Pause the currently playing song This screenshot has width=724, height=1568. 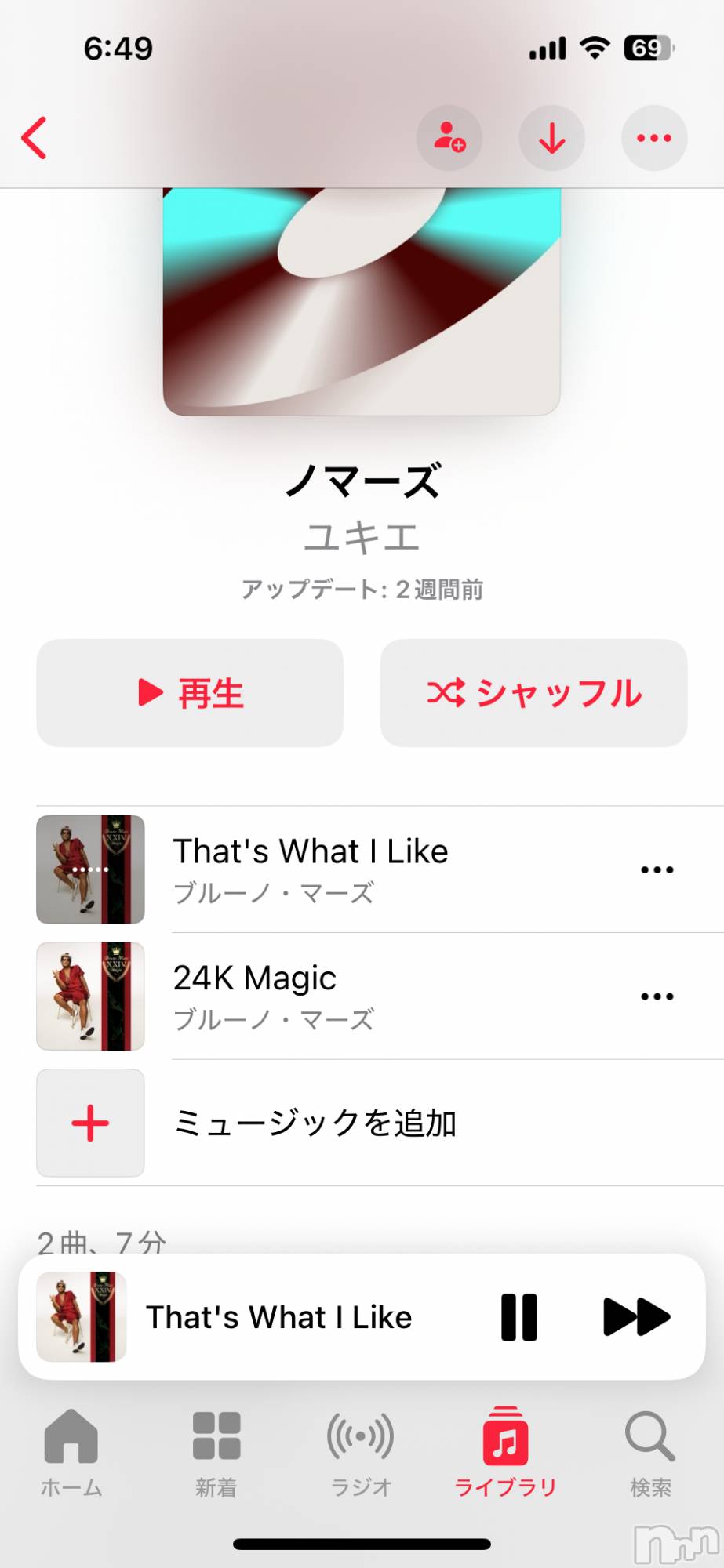coord(519,1317)
